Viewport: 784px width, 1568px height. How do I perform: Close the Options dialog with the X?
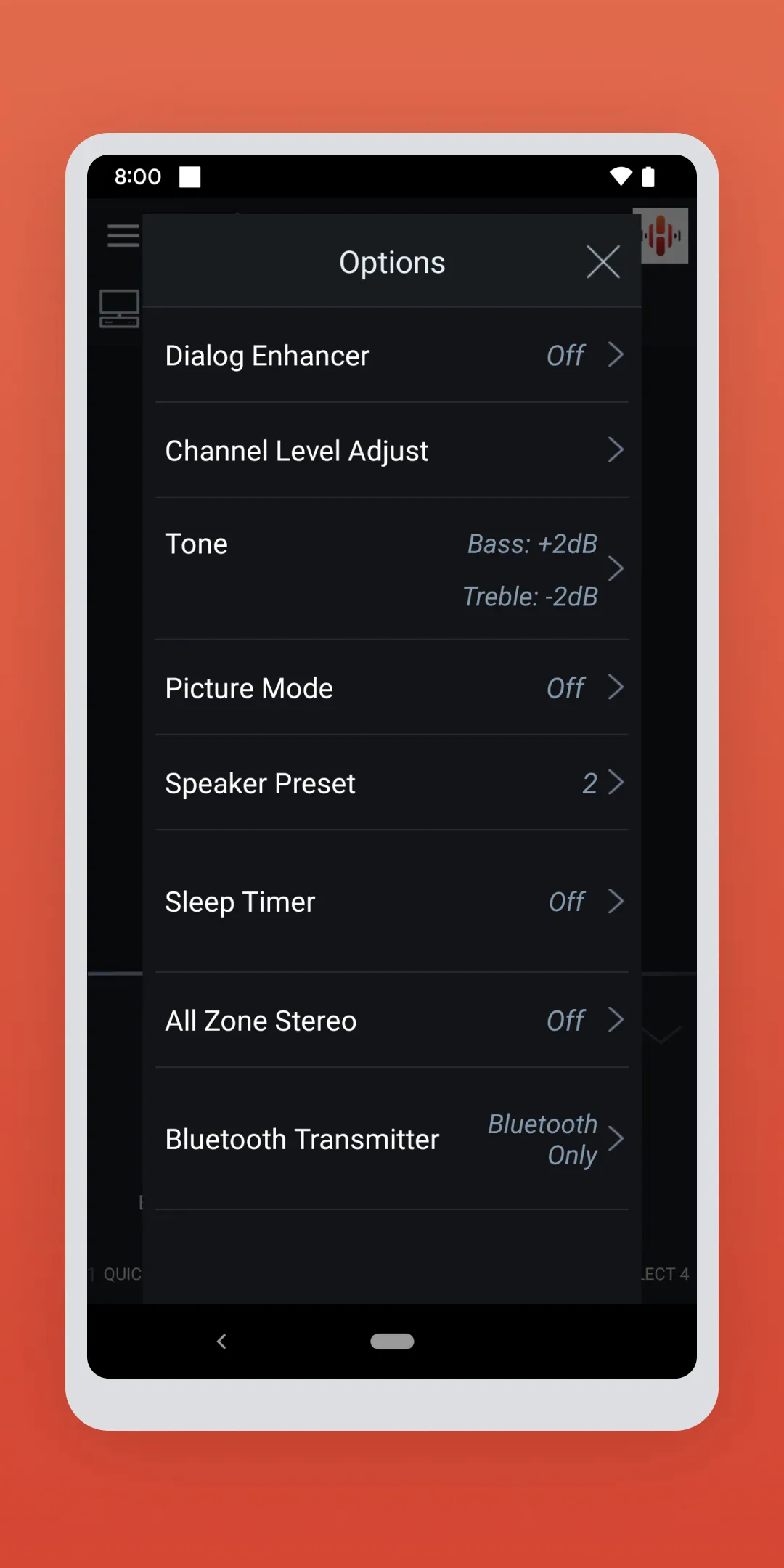click(x=603, y=262)
